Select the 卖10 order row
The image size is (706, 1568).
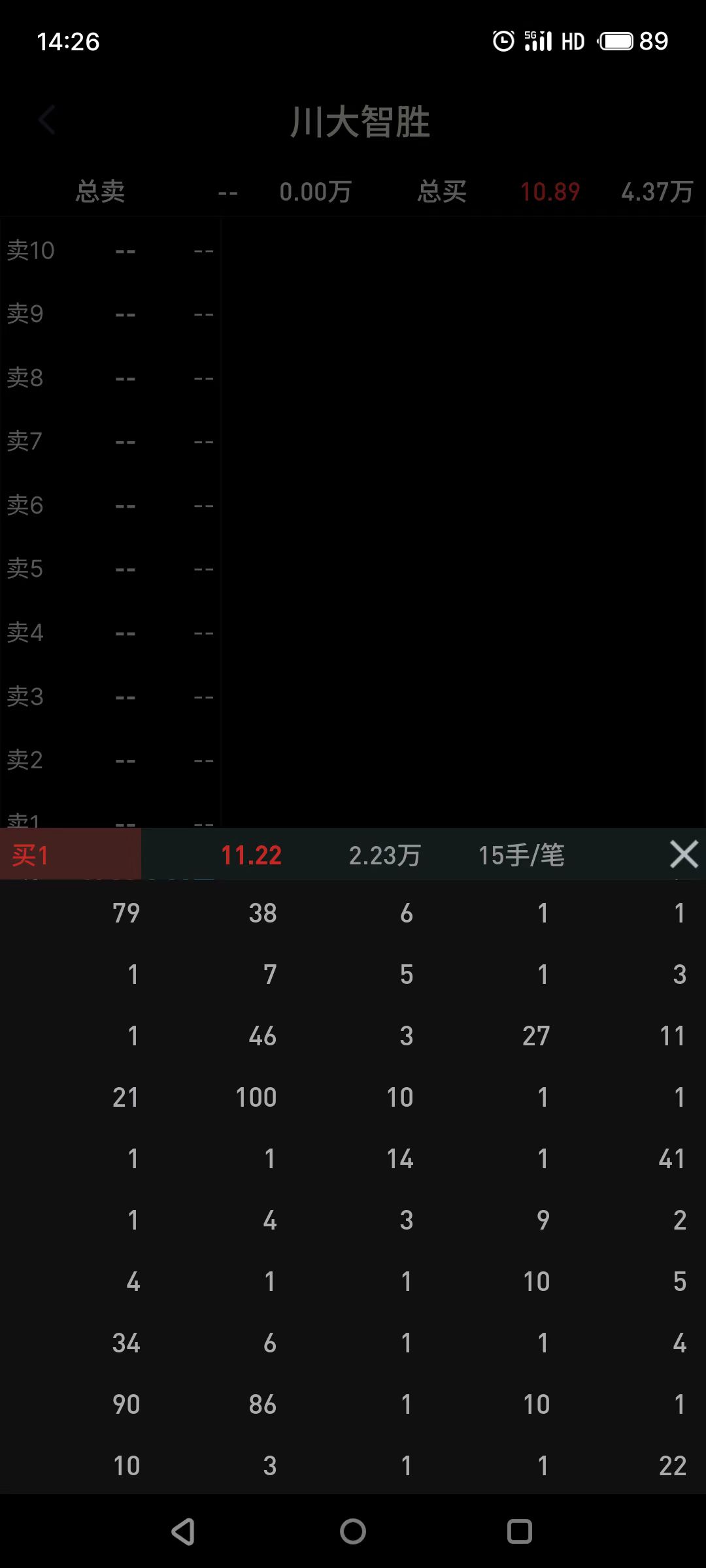pos(110,251)
